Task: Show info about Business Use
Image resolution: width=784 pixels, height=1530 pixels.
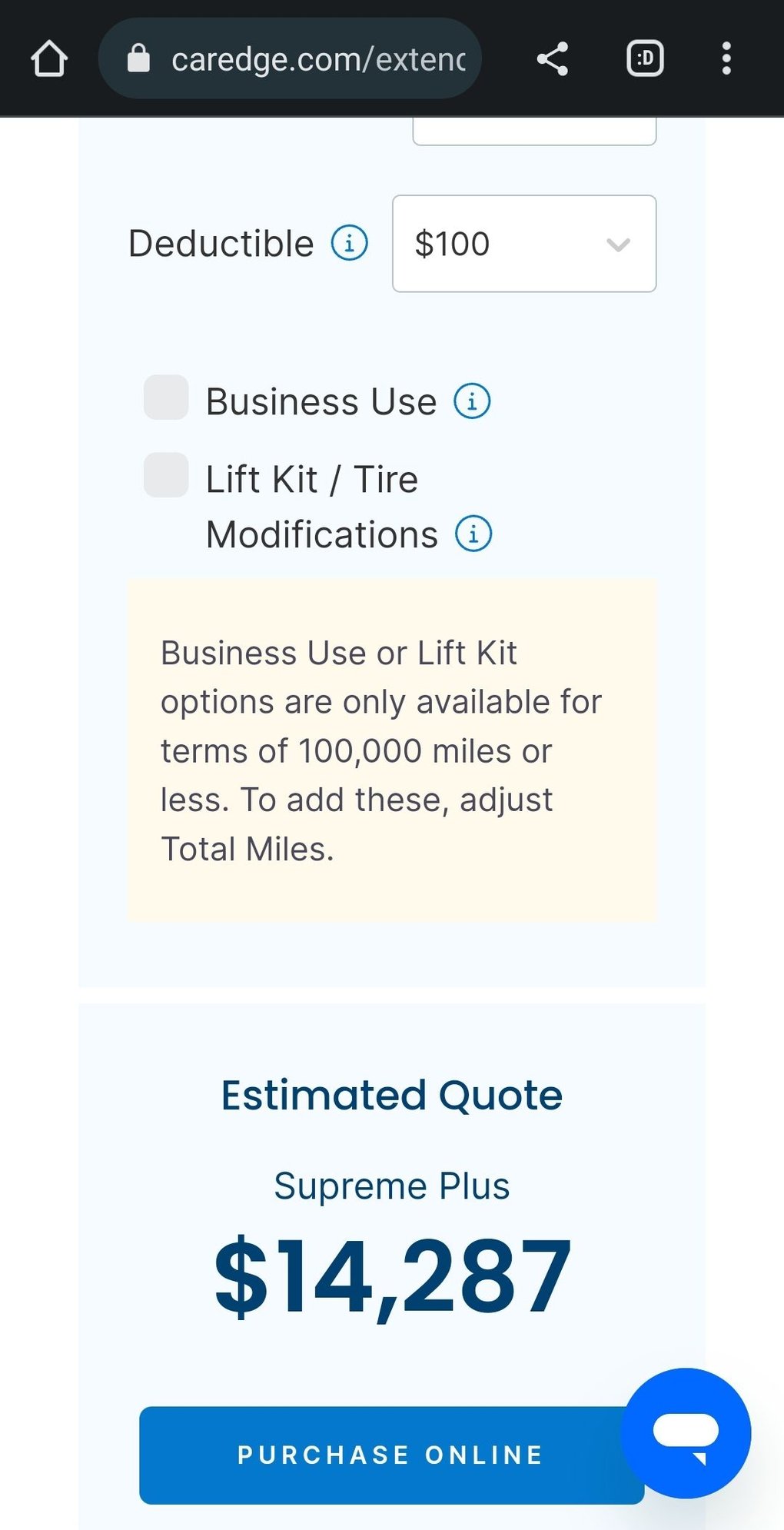Action: click(x=472, y=401)
